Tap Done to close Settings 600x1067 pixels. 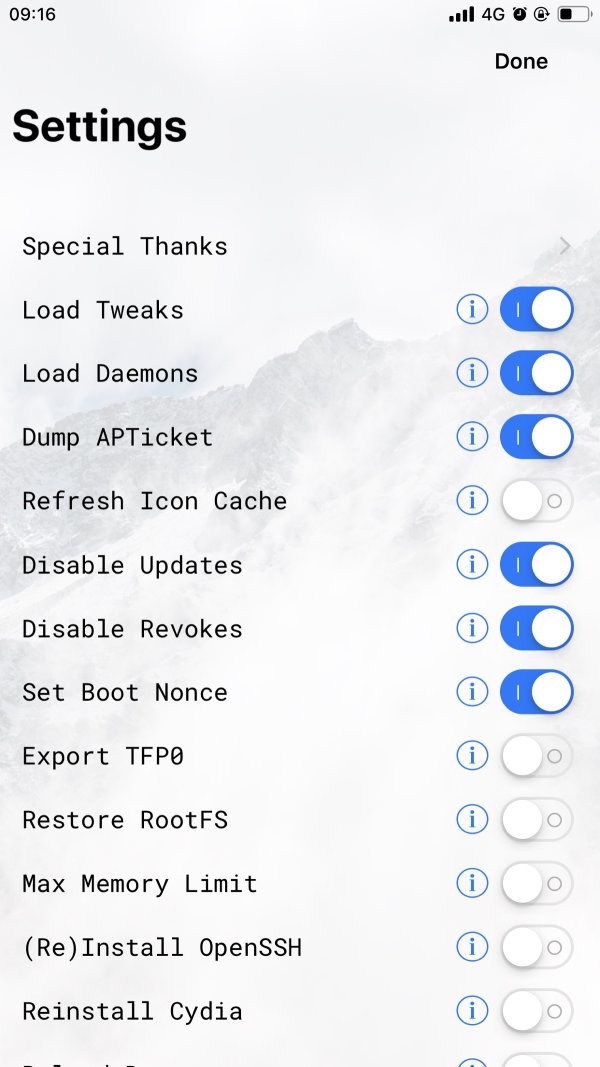[x=521, y=61]
